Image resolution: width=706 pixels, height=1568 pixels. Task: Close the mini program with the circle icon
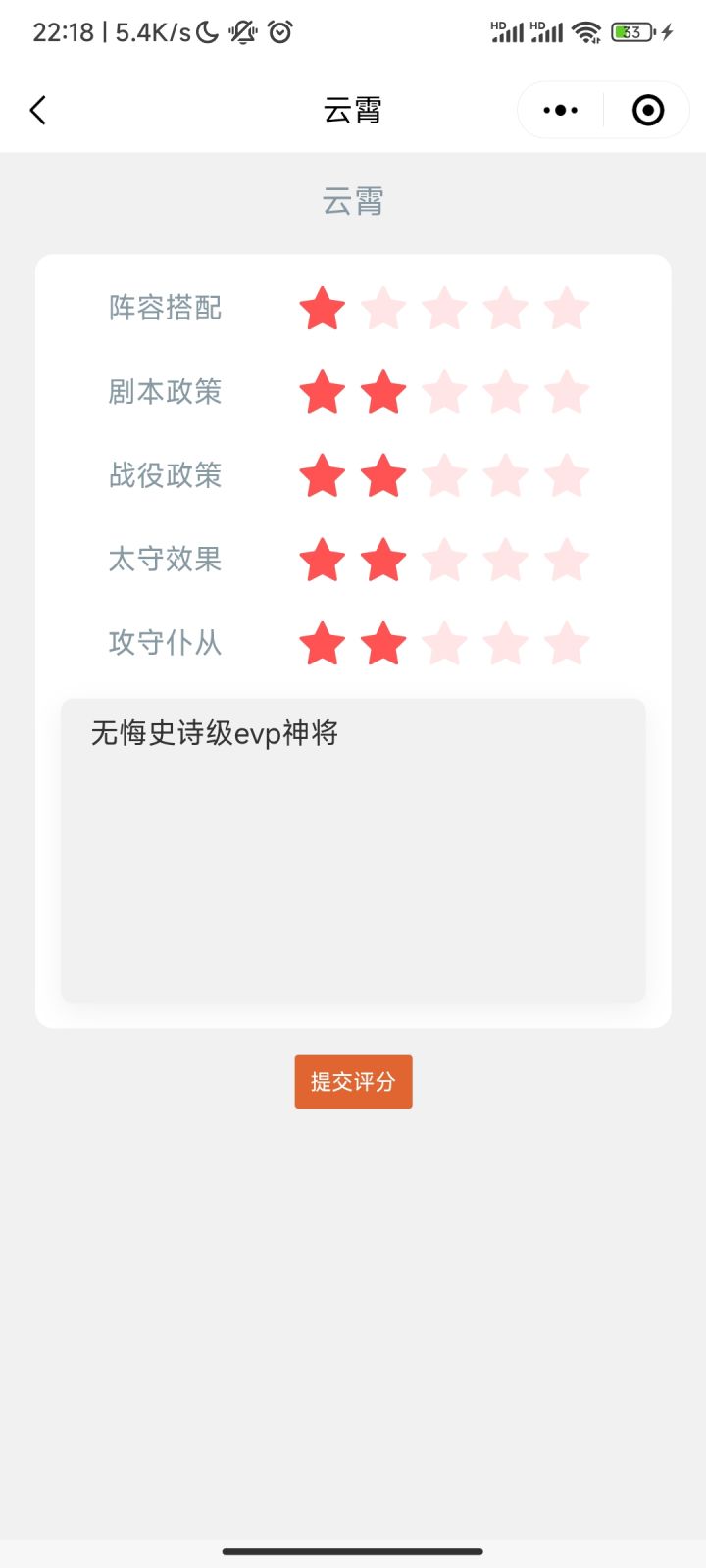pyautogui.click(x=648, y=110)
